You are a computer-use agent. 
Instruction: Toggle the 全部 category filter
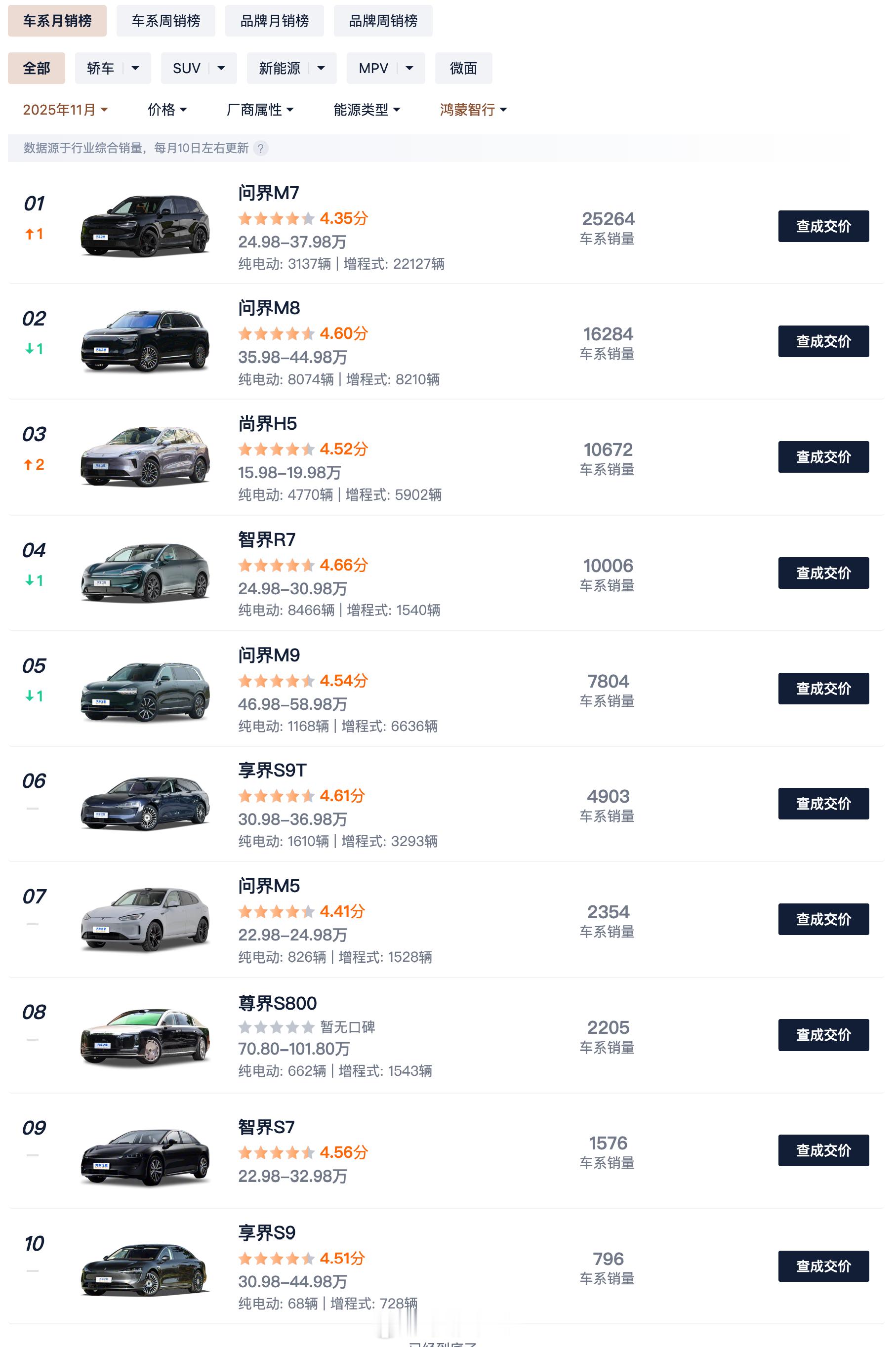[36, 68]
